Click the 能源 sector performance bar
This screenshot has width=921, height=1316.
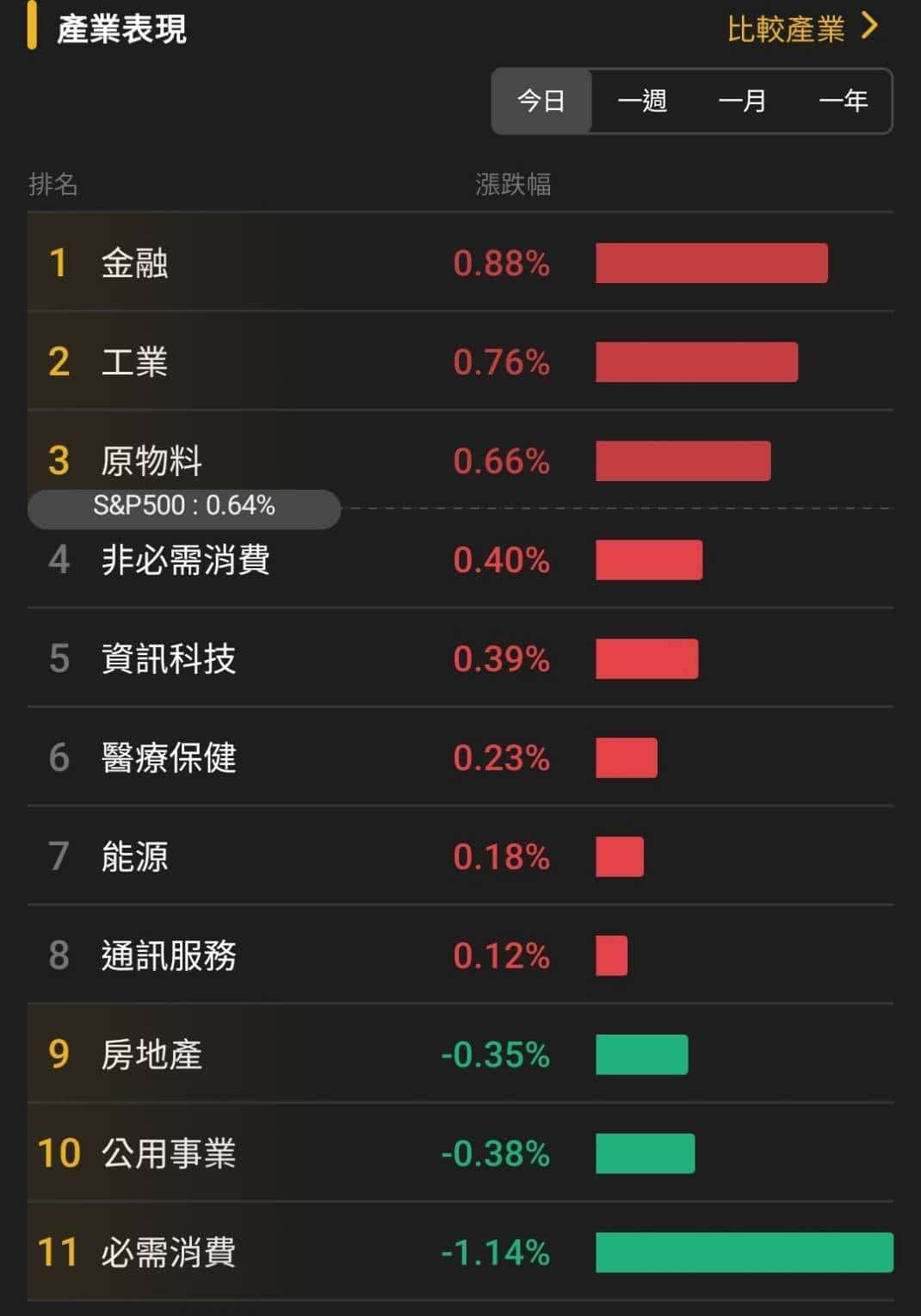[x=620, y=856]
